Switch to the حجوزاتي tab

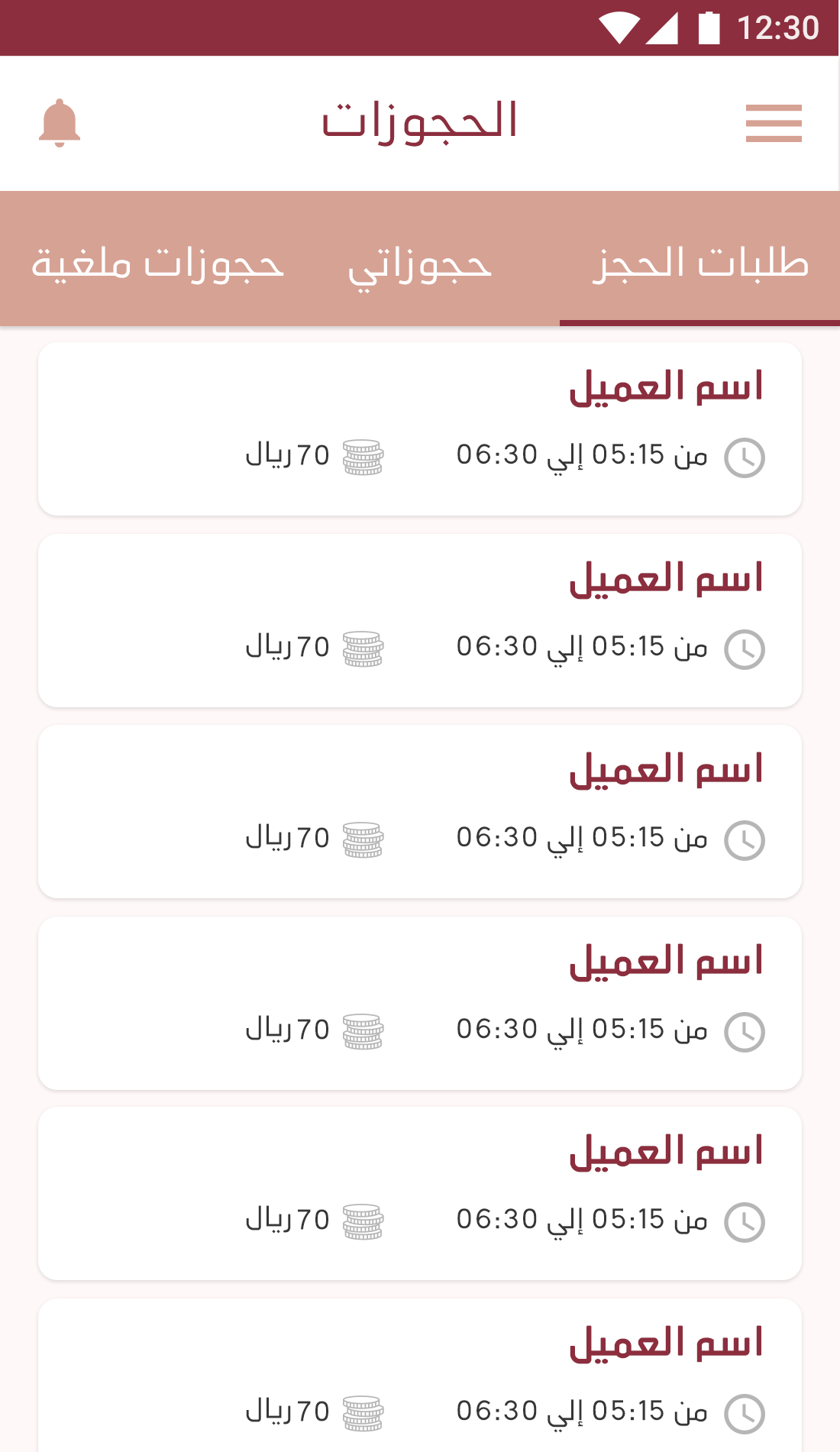click(419, 264)
